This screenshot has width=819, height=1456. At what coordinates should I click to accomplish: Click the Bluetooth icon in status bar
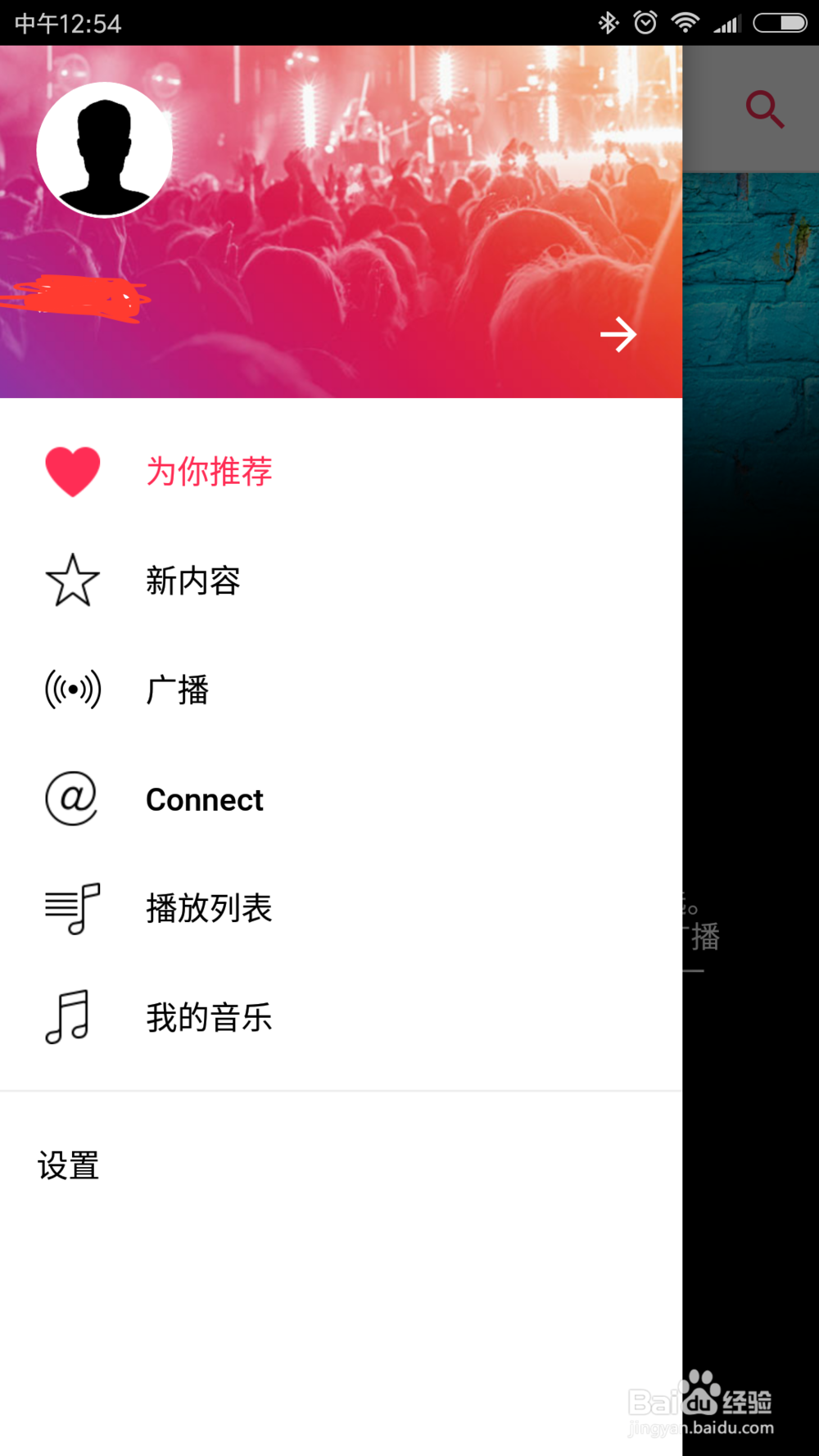[608, 22]
